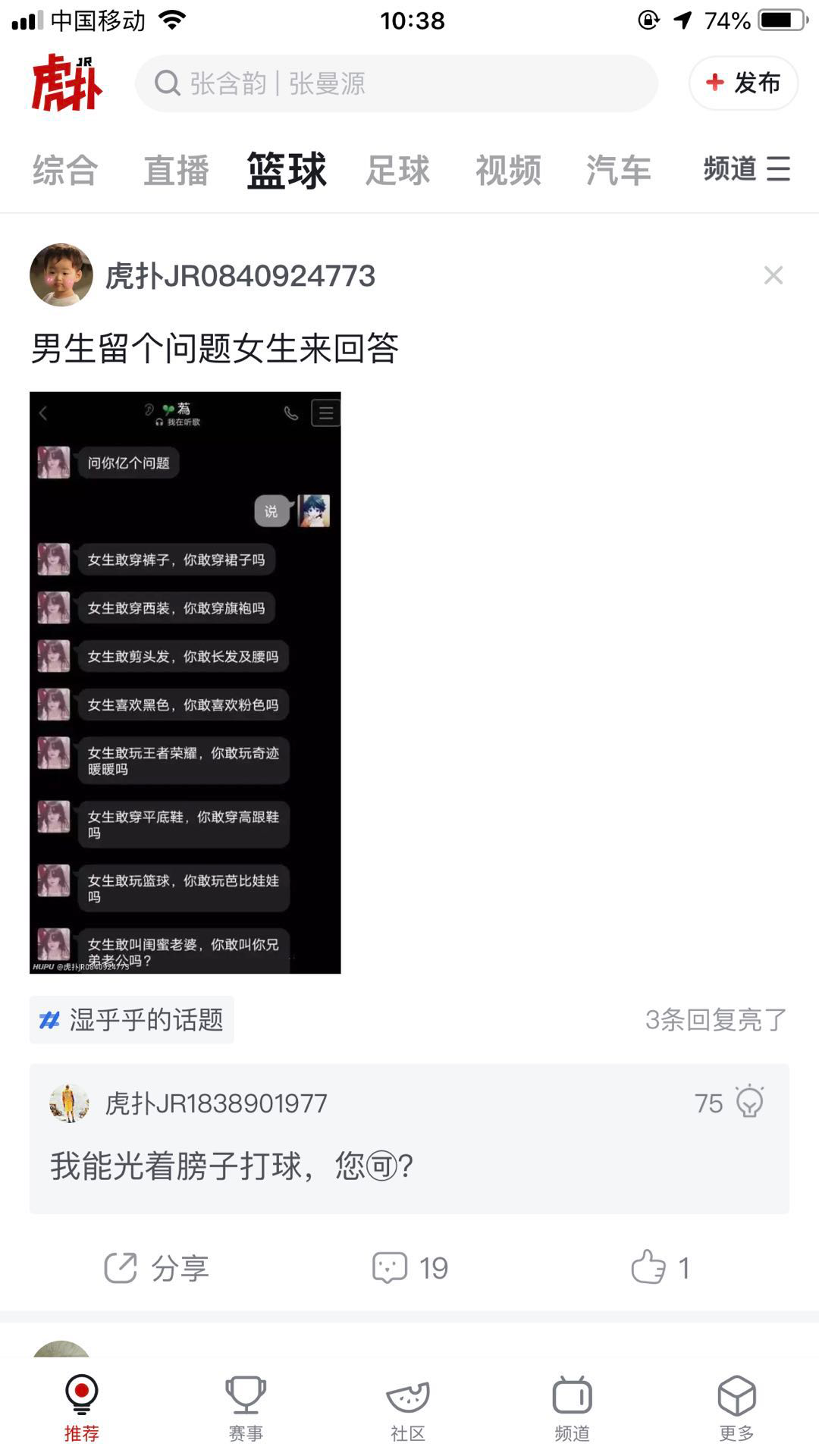
Task: Open the profile avatar of 虎扑JR0840924773
Action: tap(61, 275)
